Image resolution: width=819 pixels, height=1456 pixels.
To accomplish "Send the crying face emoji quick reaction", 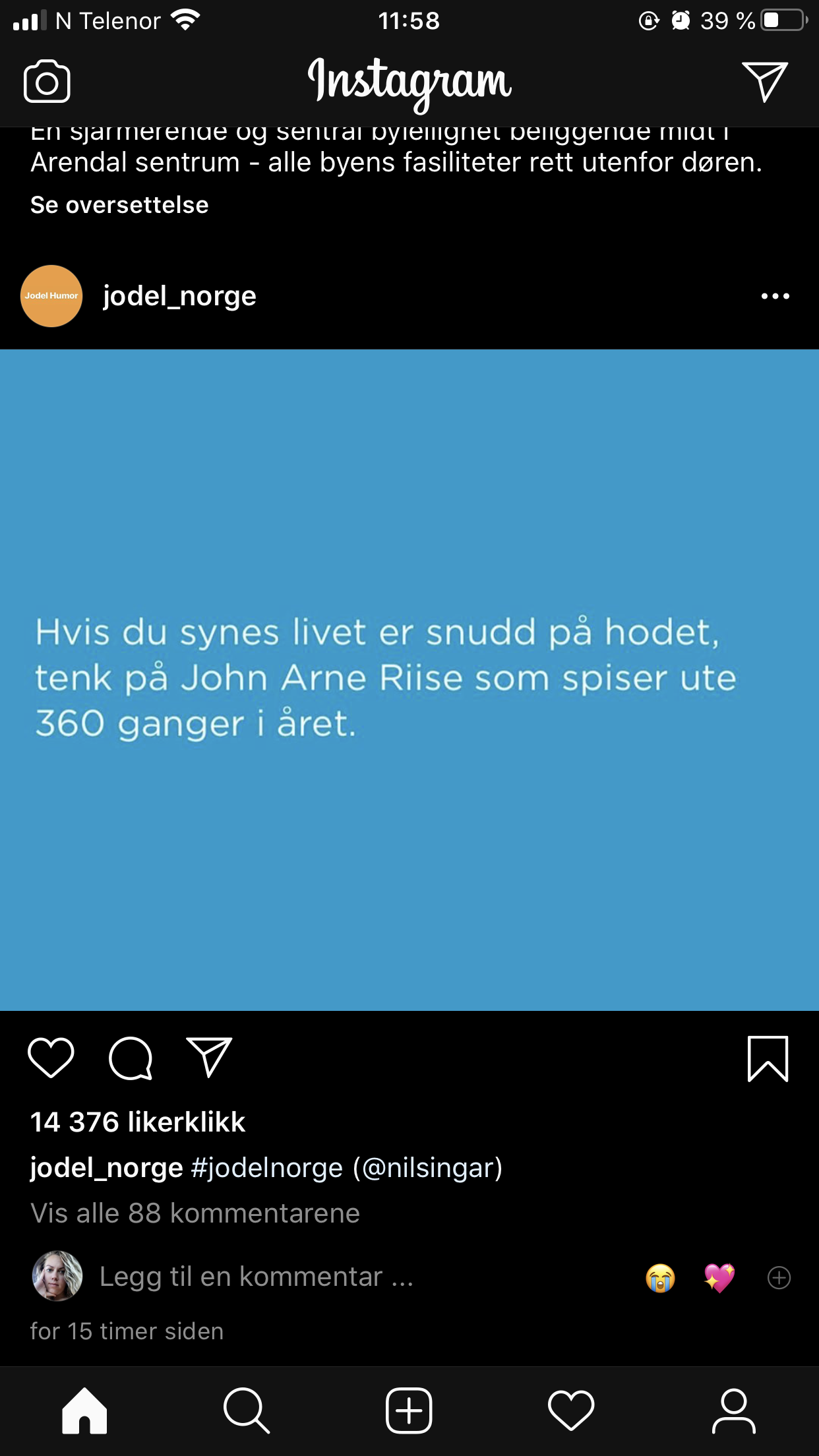I will 660,1278.
